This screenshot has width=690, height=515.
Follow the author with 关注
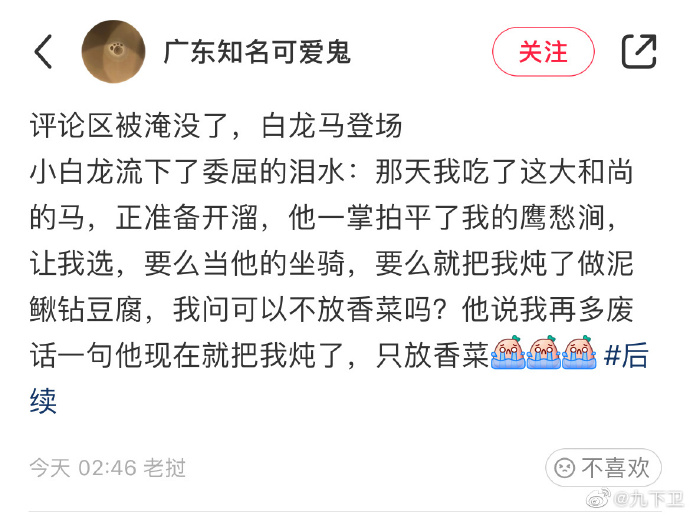pyautogui.click(x=543, y=52)
